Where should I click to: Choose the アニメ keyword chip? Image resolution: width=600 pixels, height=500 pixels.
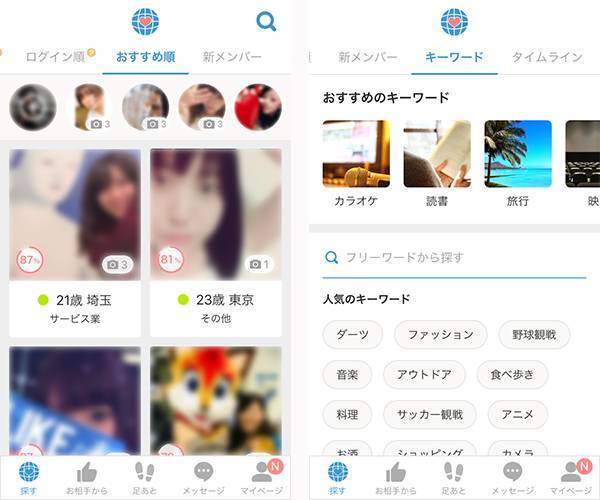[x=517, y=414]
